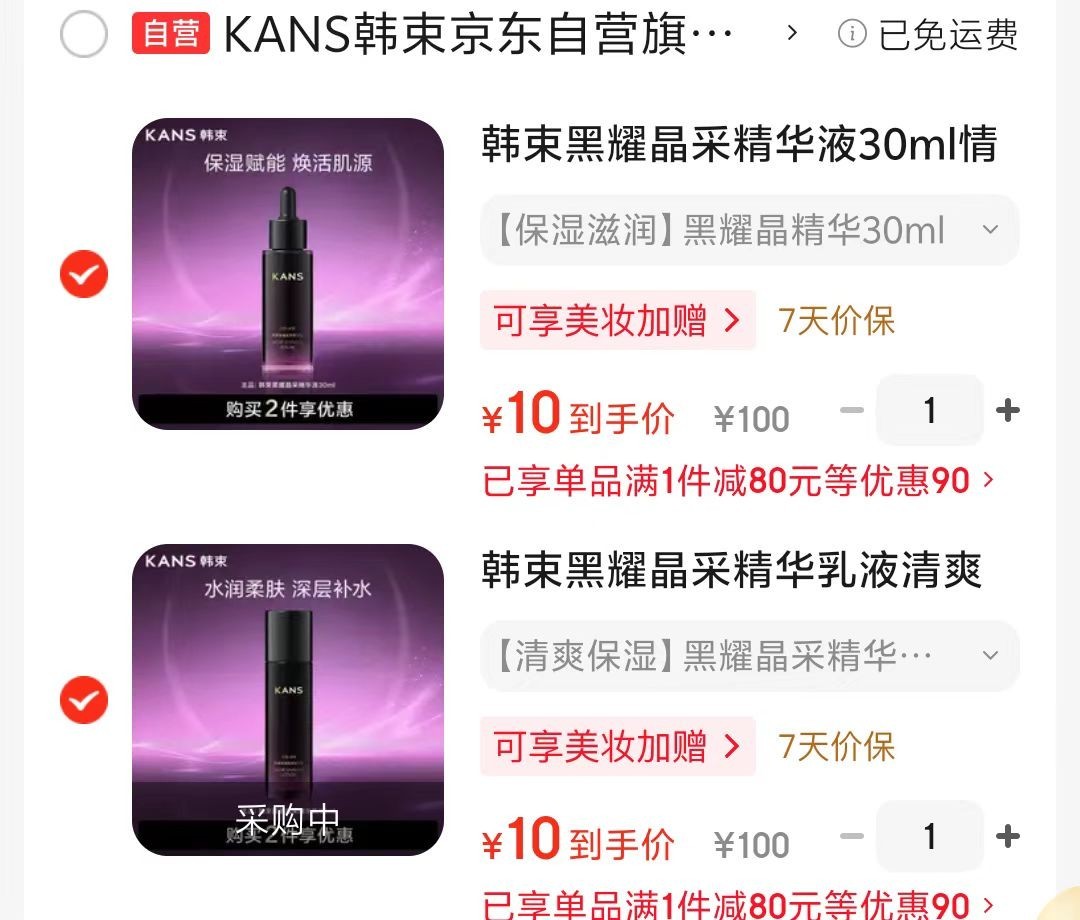Open the KANS韩束京东自营 store page
The image size is (1080, 920).
(x=478, y=36)
